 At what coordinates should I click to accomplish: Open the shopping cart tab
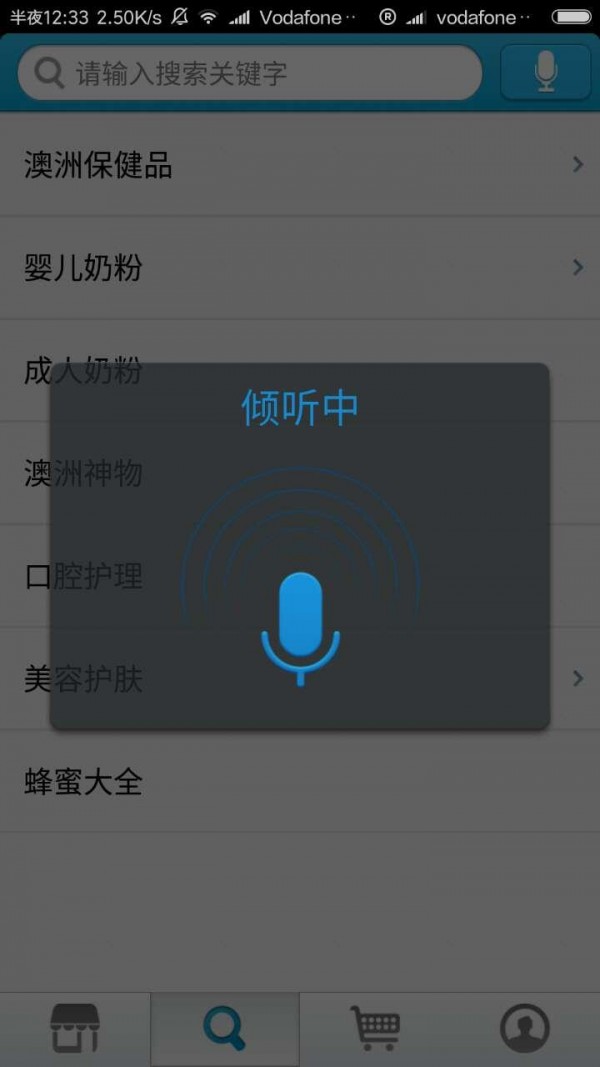click(x=375, y=1028)
